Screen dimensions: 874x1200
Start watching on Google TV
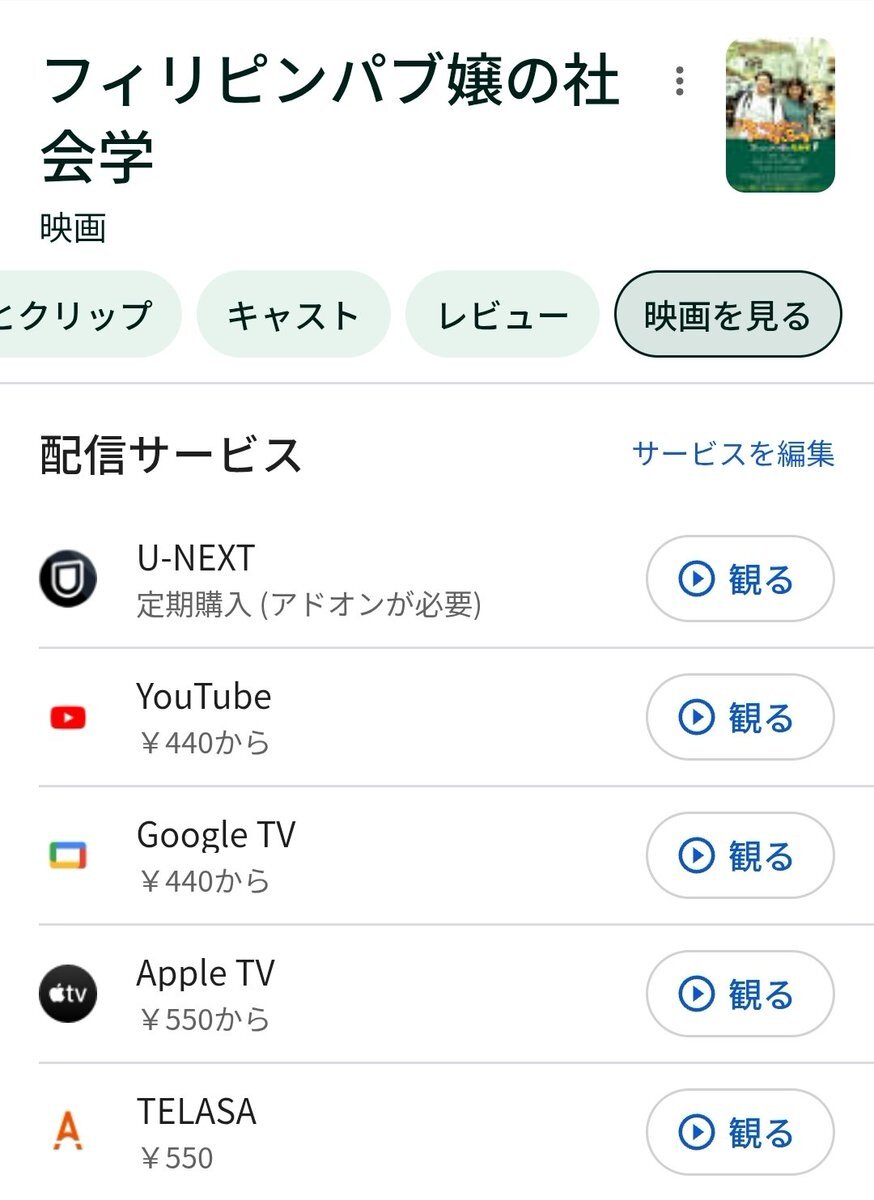pos(740,855)
